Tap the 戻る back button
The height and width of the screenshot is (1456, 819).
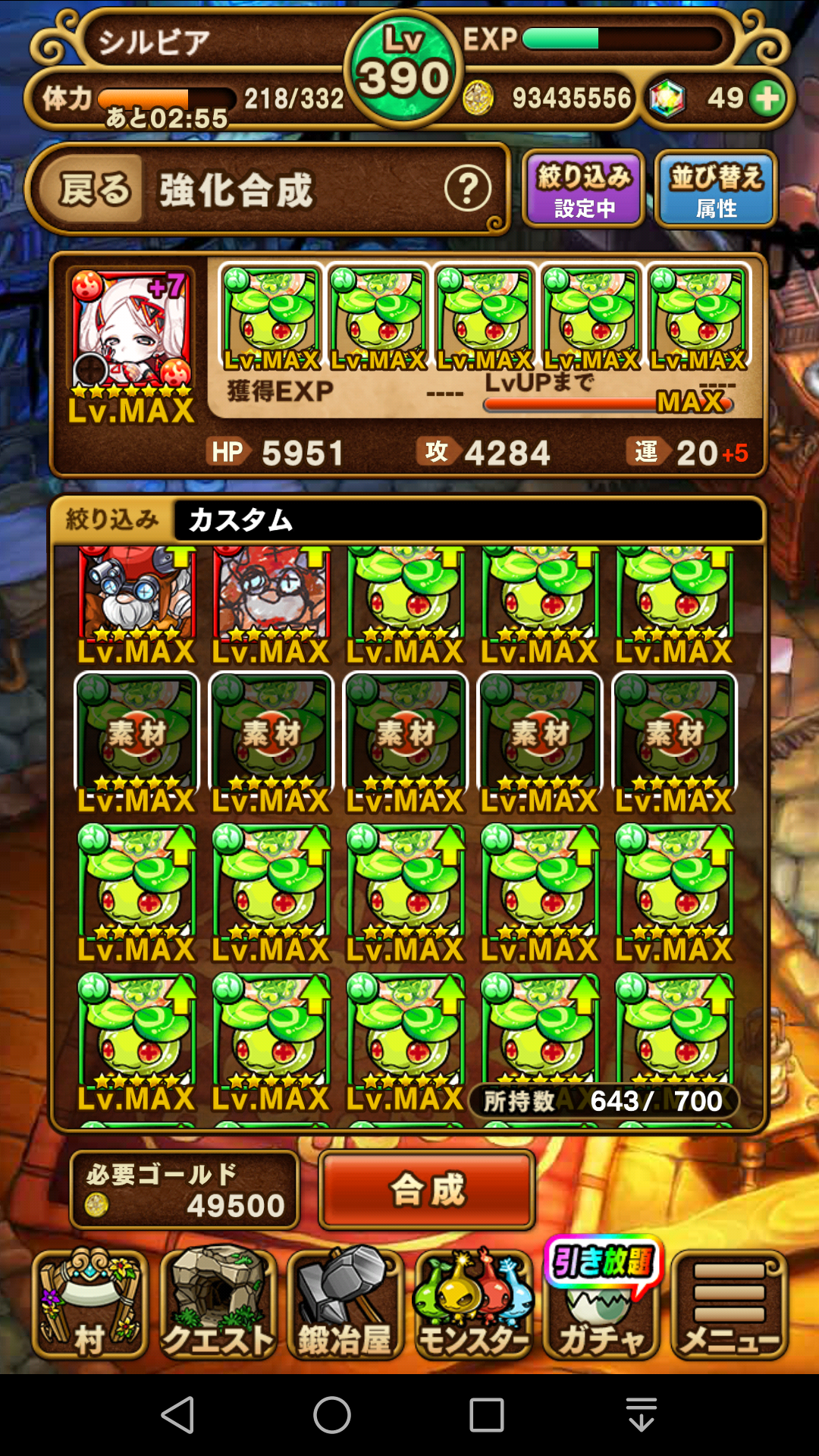(94, 189)
